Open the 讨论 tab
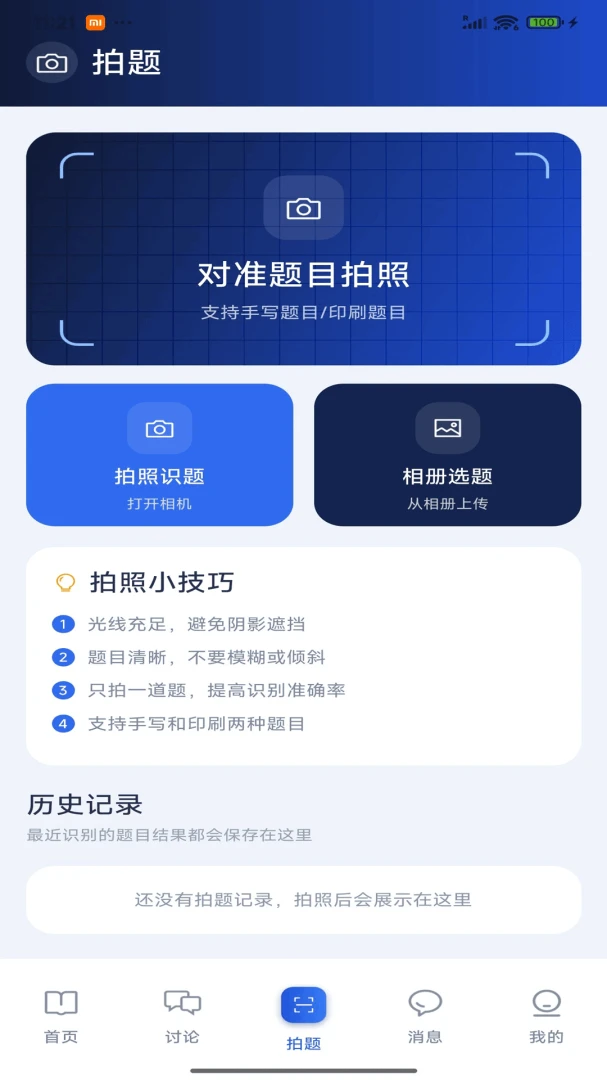607x1080 pixels. click(x=183, y=1017)
